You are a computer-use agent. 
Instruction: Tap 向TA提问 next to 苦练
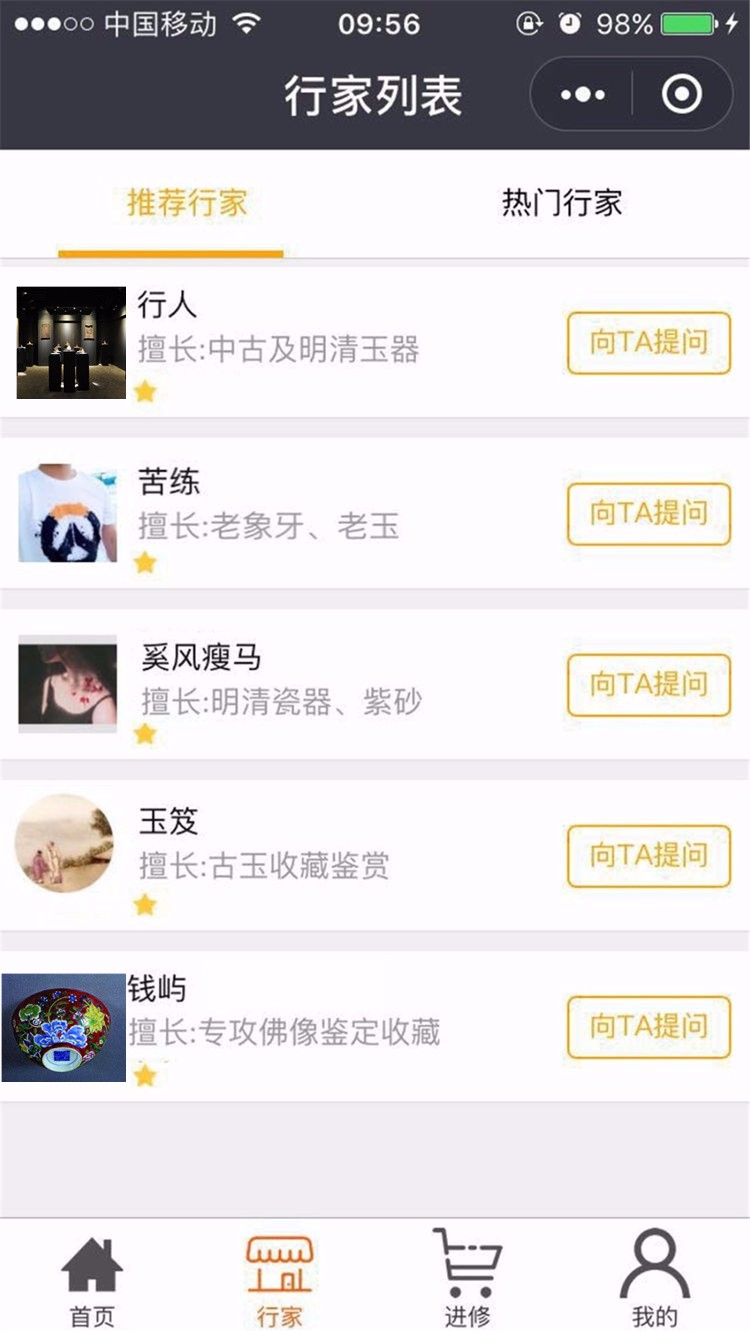(649, 514)
